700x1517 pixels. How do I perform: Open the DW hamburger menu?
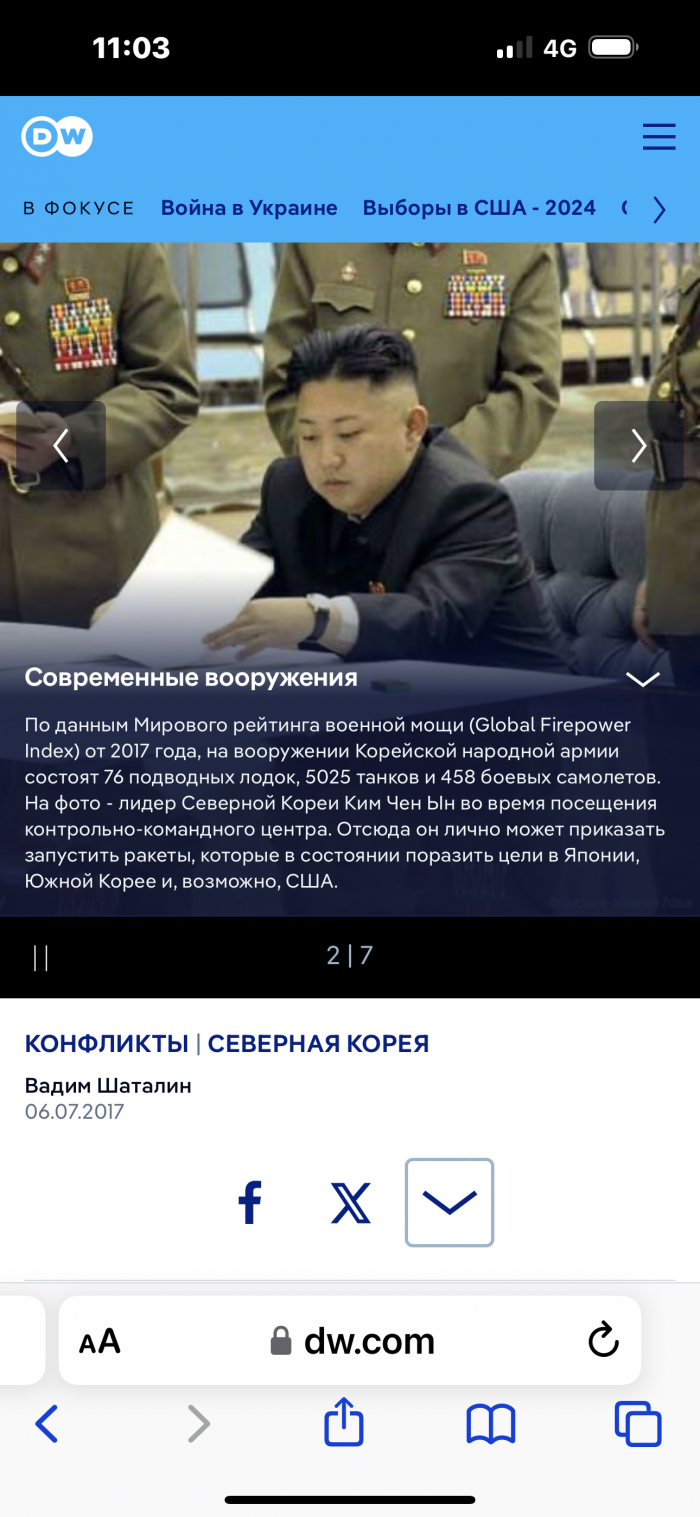coord(659,137)
